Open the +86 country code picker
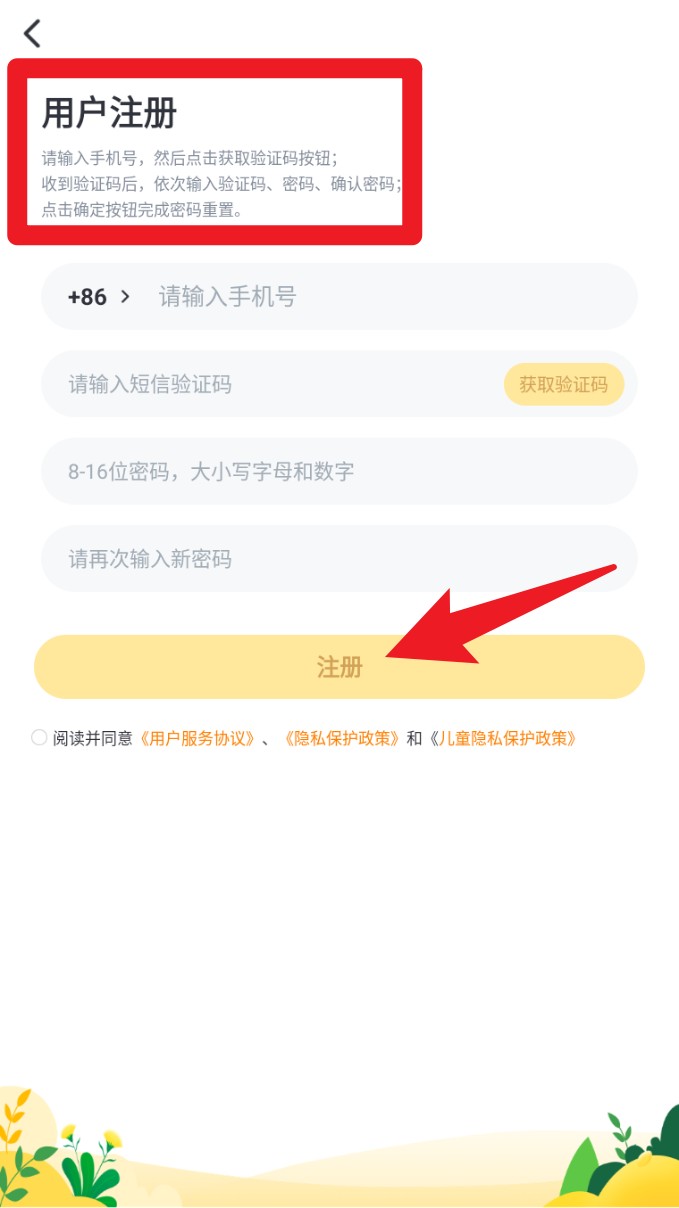Viewport: 679px width, 1208px height. 98,297
